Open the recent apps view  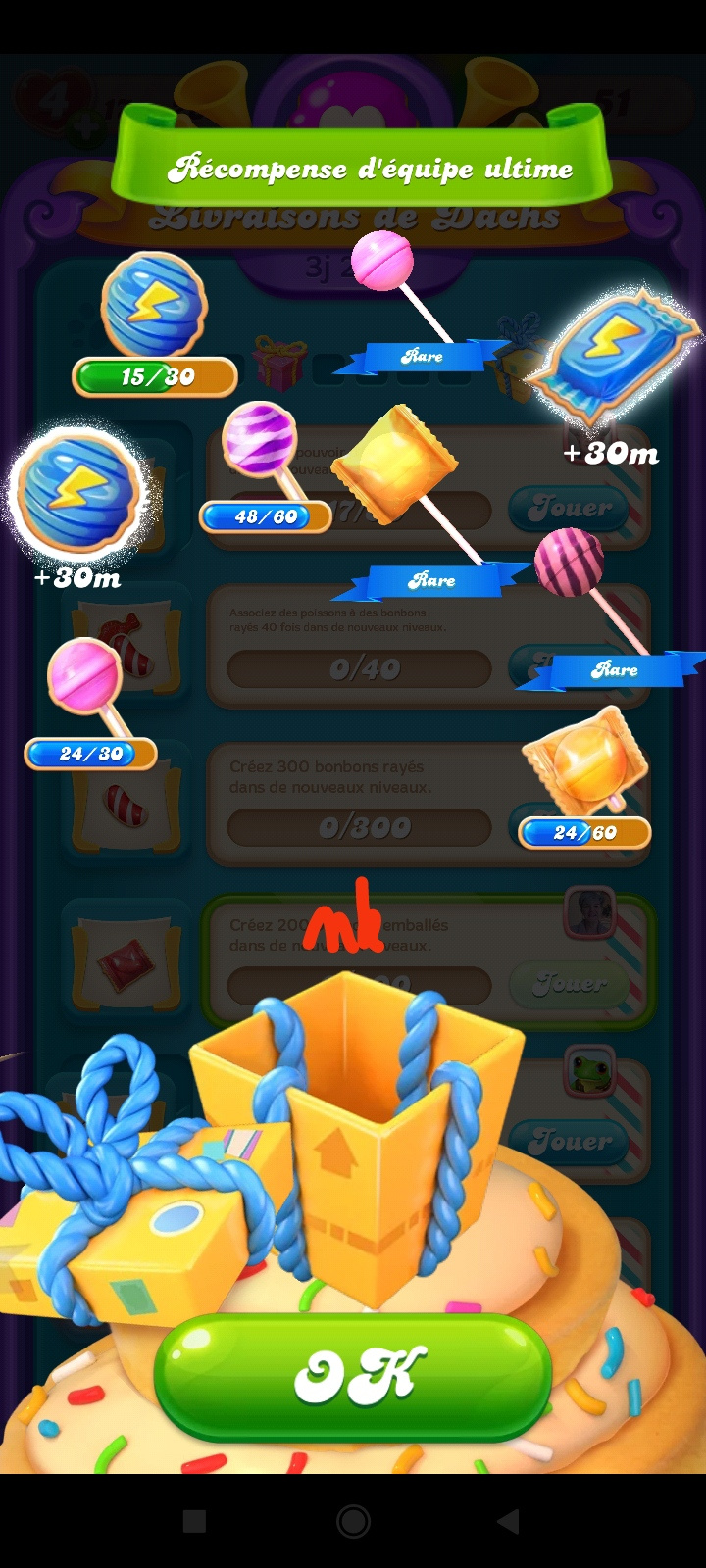[195, 1521]
